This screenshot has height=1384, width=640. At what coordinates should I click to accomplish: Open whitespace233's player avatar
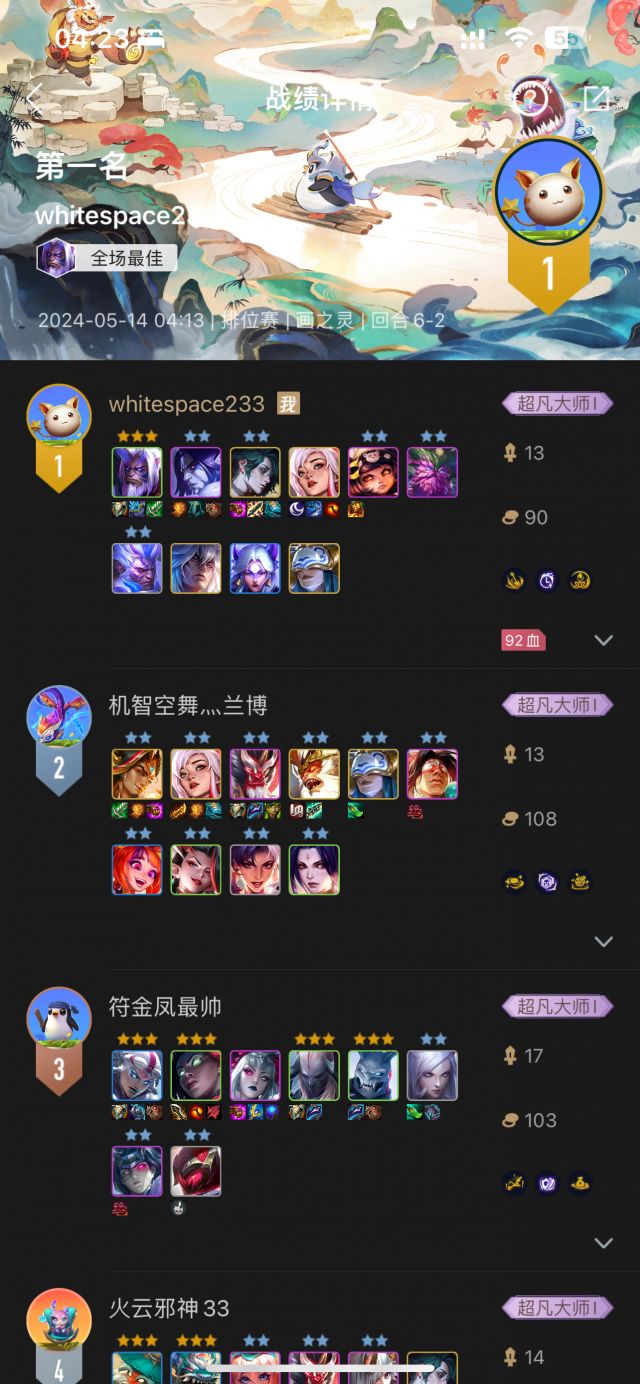[59, 416]
